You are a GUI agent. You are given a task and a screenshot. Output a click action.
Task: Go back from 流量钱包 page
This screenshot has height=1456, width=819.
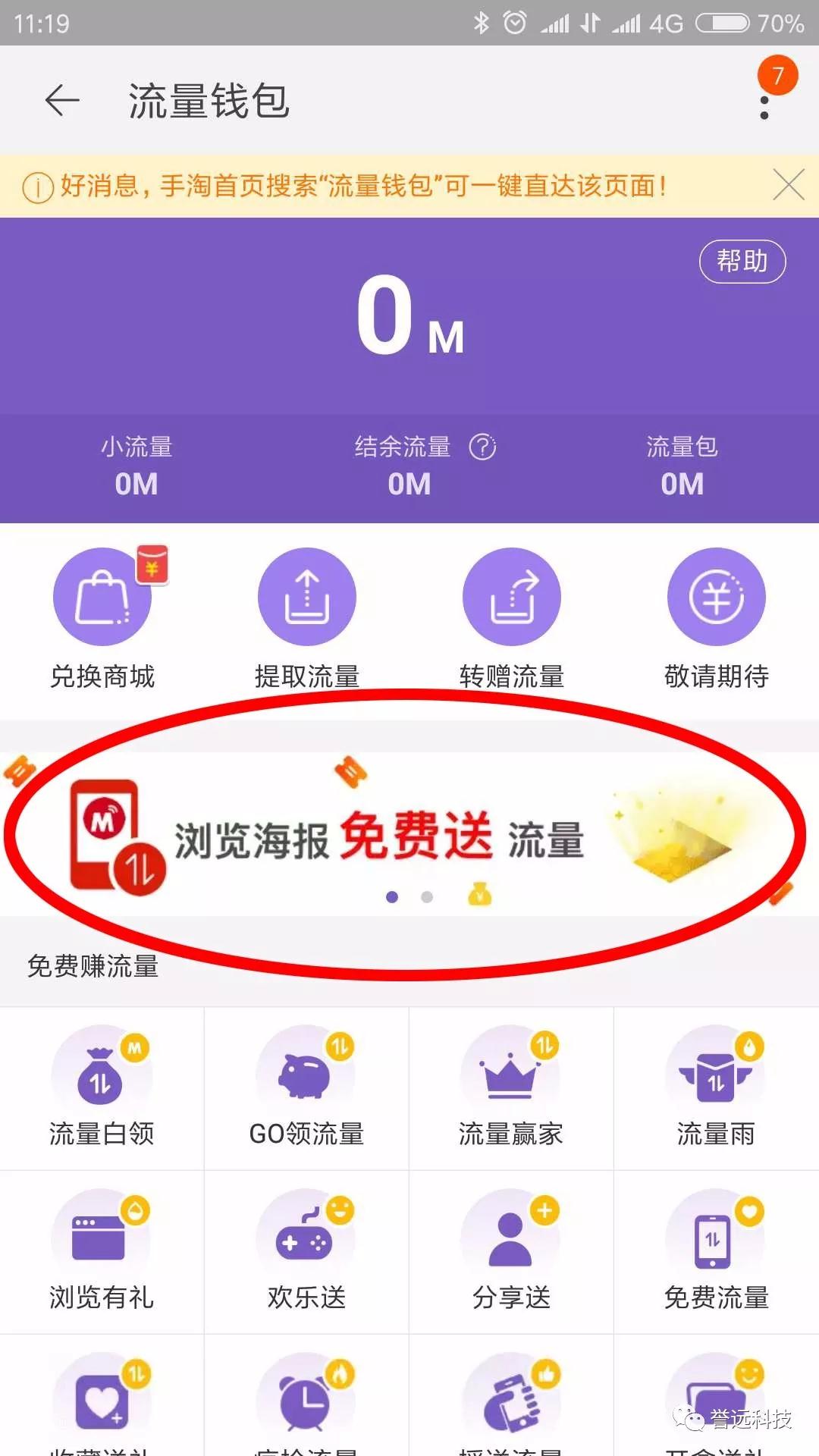point(62,100)
